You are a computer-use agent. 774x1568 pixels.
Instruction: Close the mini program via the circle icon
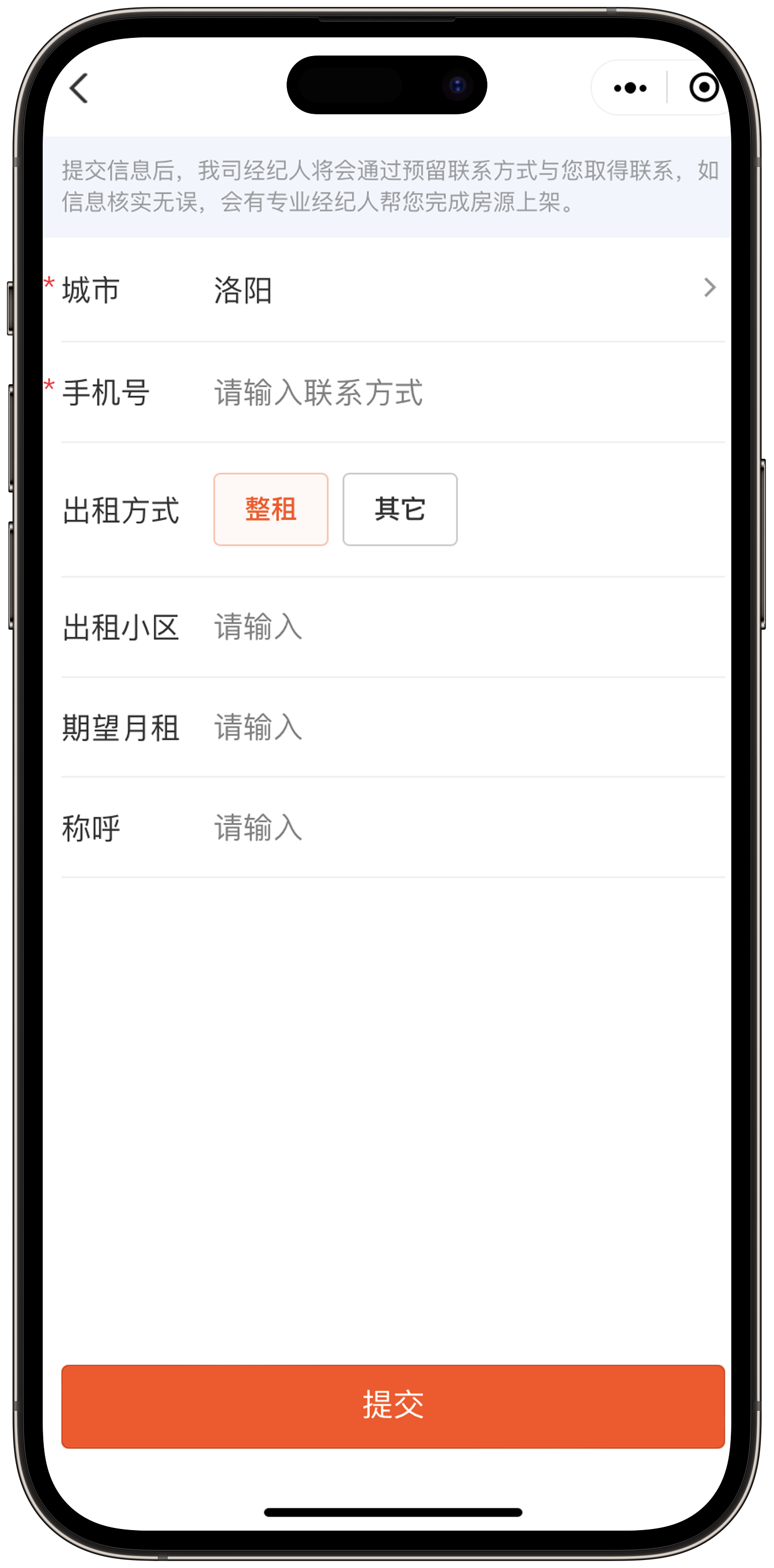tap(704, 88)
